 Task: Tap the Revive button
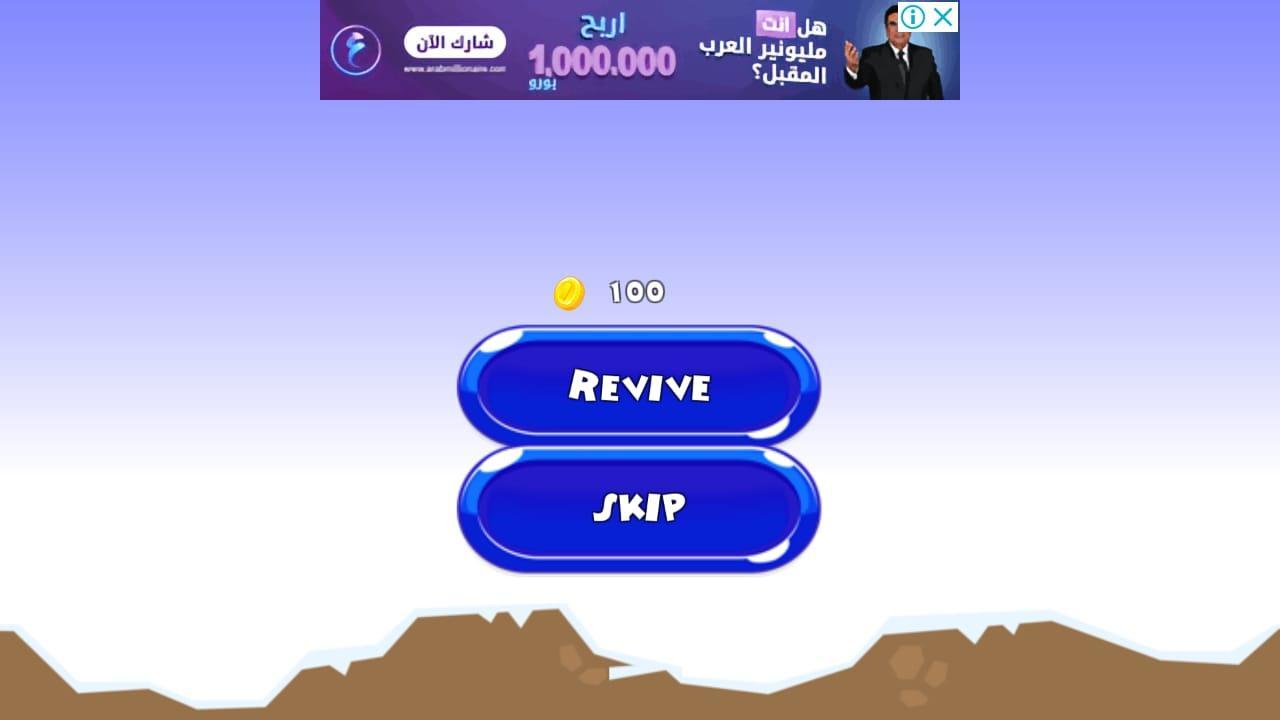point(638,386)
